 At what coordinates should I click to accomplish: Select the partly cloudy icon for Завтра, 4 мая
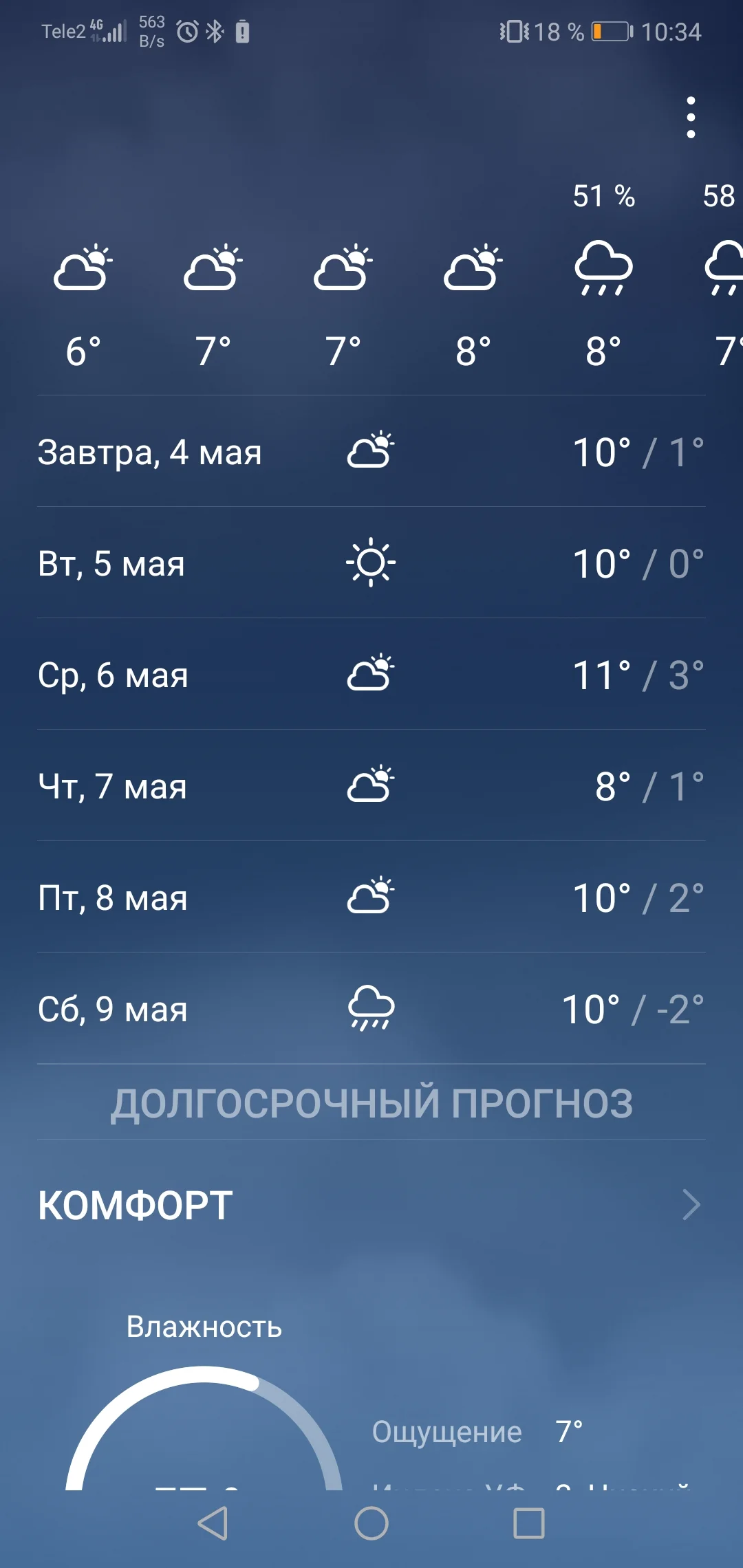coord(371,451)
